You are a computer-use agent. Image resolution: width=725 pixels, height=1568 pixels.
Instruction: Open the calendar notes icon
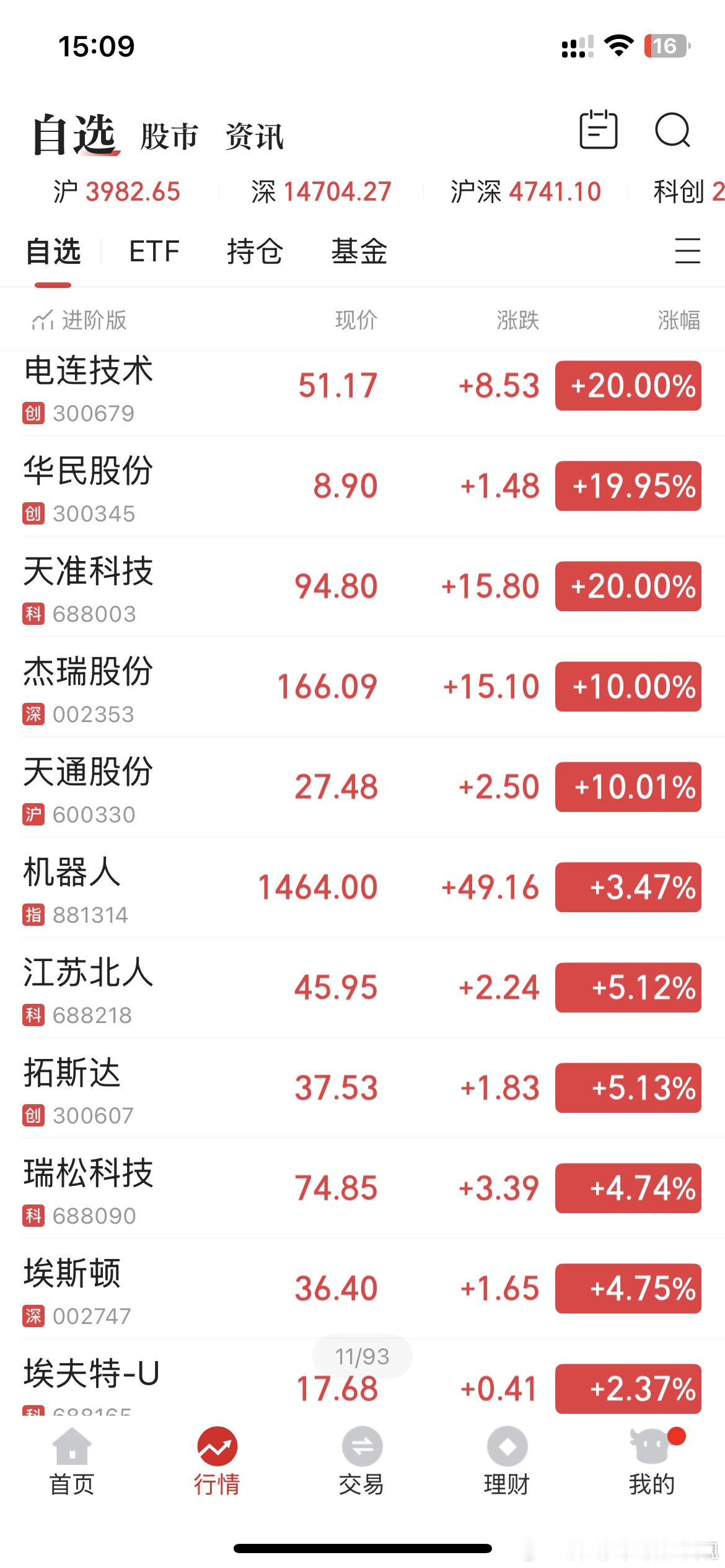tap(598, 129)
